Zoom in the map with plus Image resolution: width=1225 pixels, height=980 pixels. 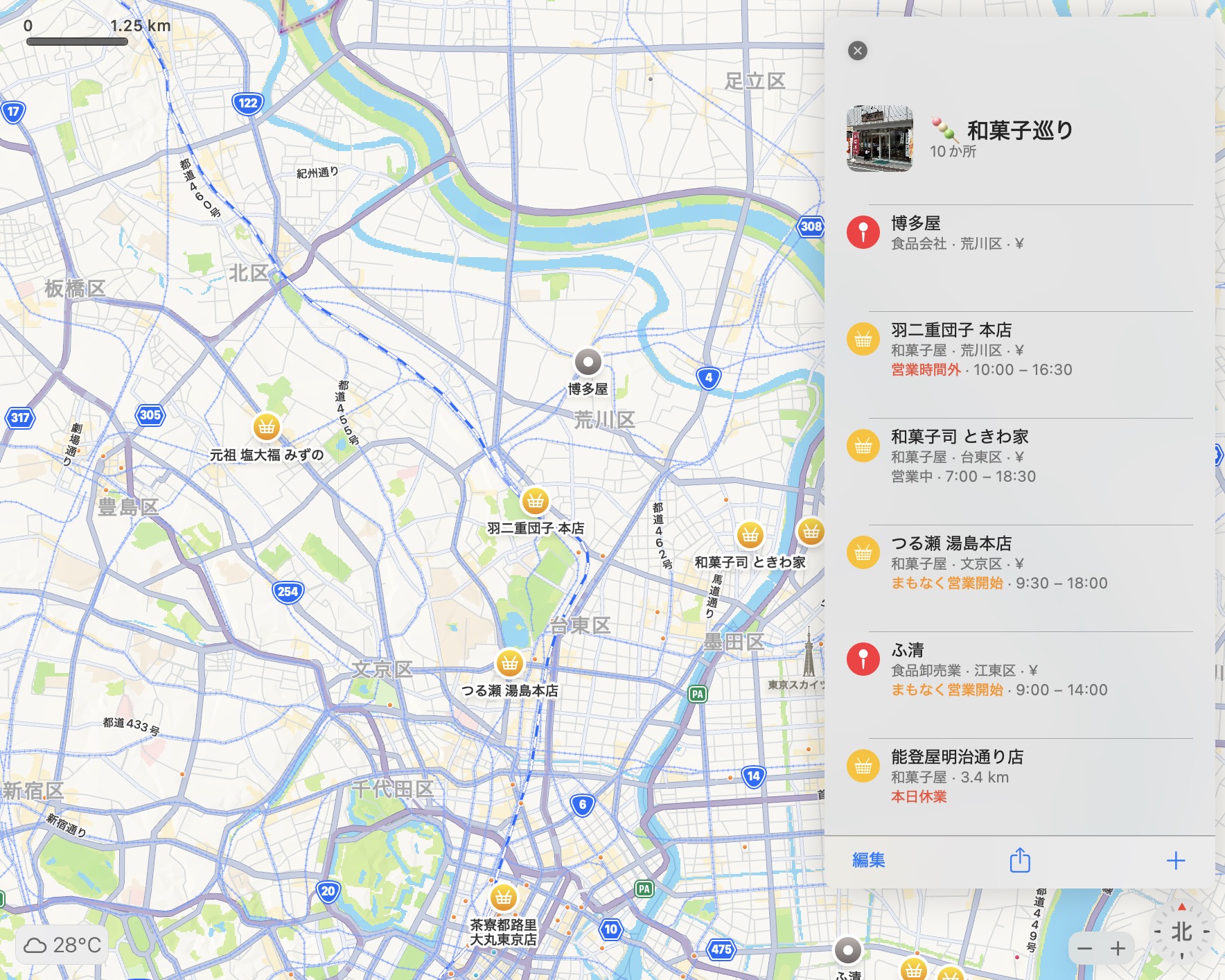click(1118, 948)
